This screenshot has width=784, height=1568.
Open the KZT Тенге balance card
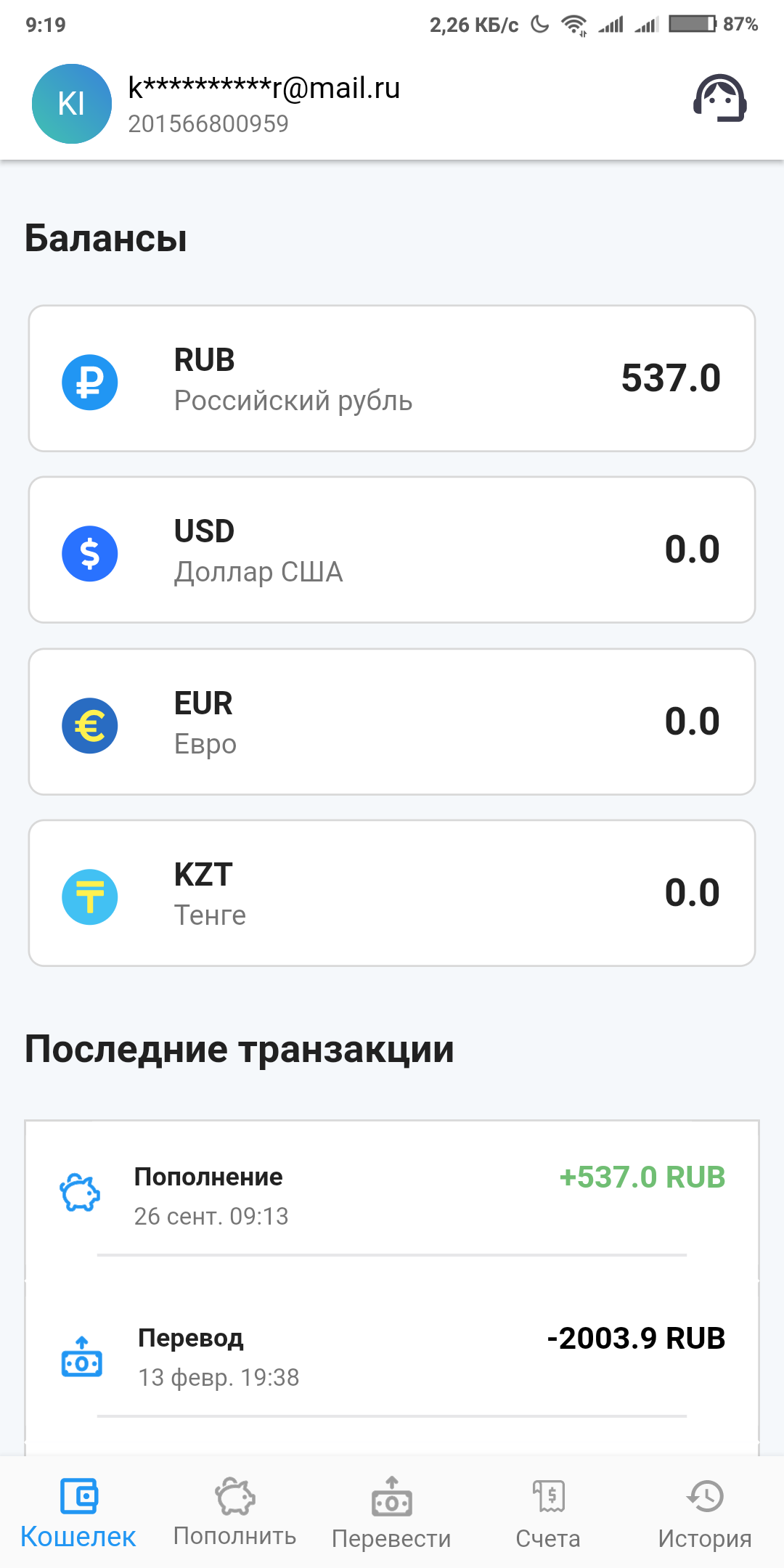tap(392, 893)
